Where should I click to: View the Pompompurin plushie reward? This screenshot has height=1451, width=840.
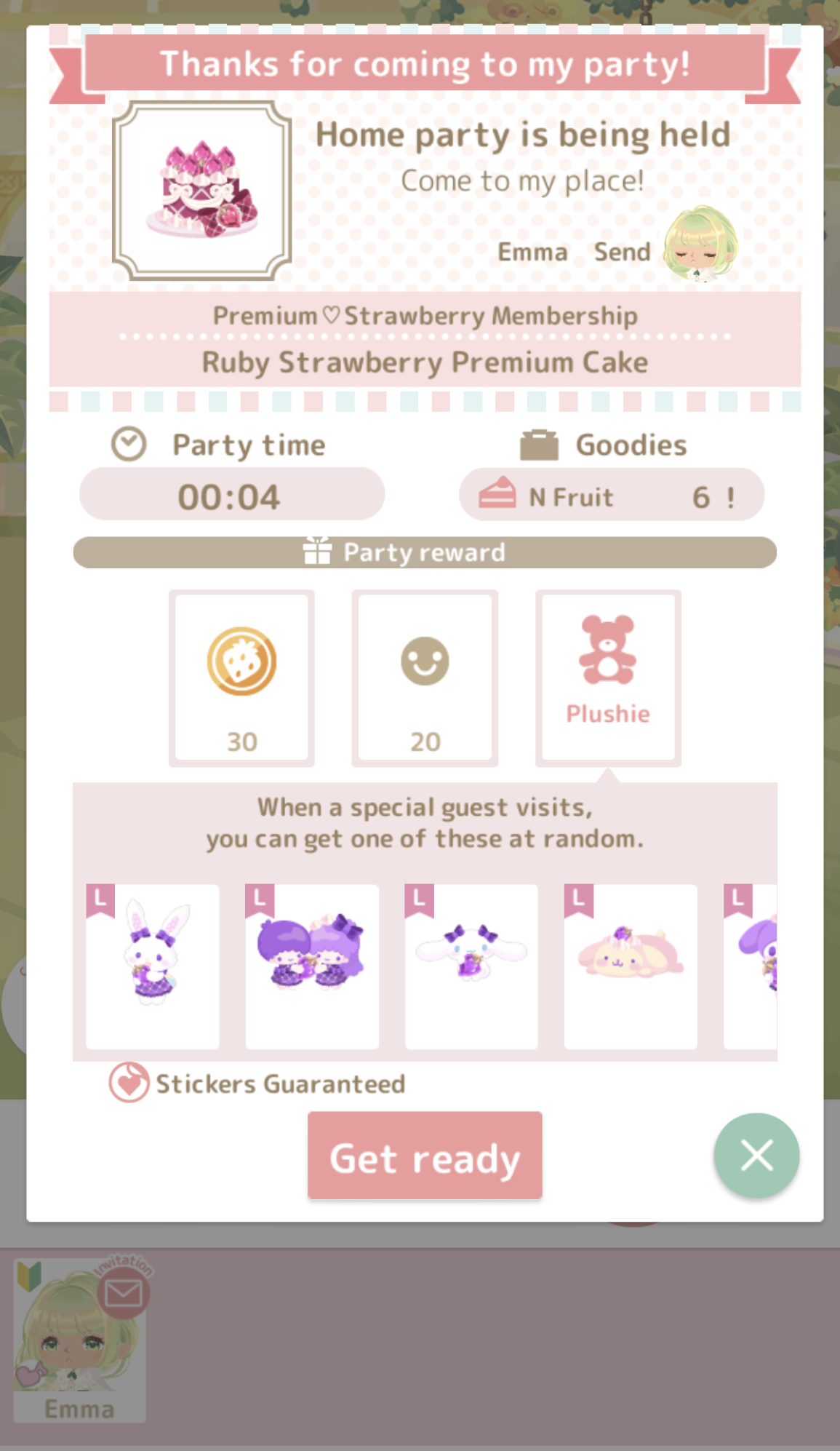pos(631,966)
